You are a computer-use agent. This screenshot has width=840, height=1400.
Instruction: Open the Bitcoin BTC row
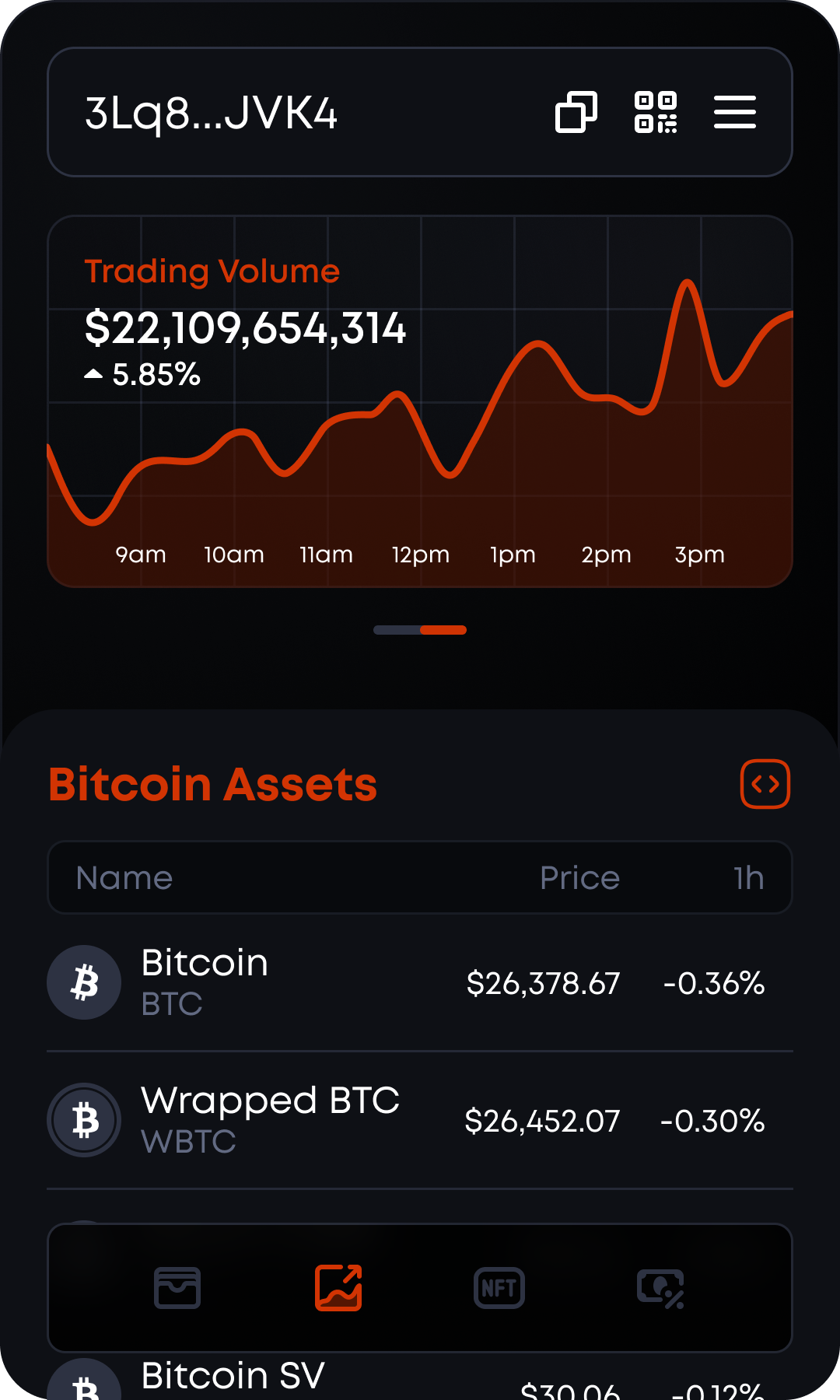[420, 982]
